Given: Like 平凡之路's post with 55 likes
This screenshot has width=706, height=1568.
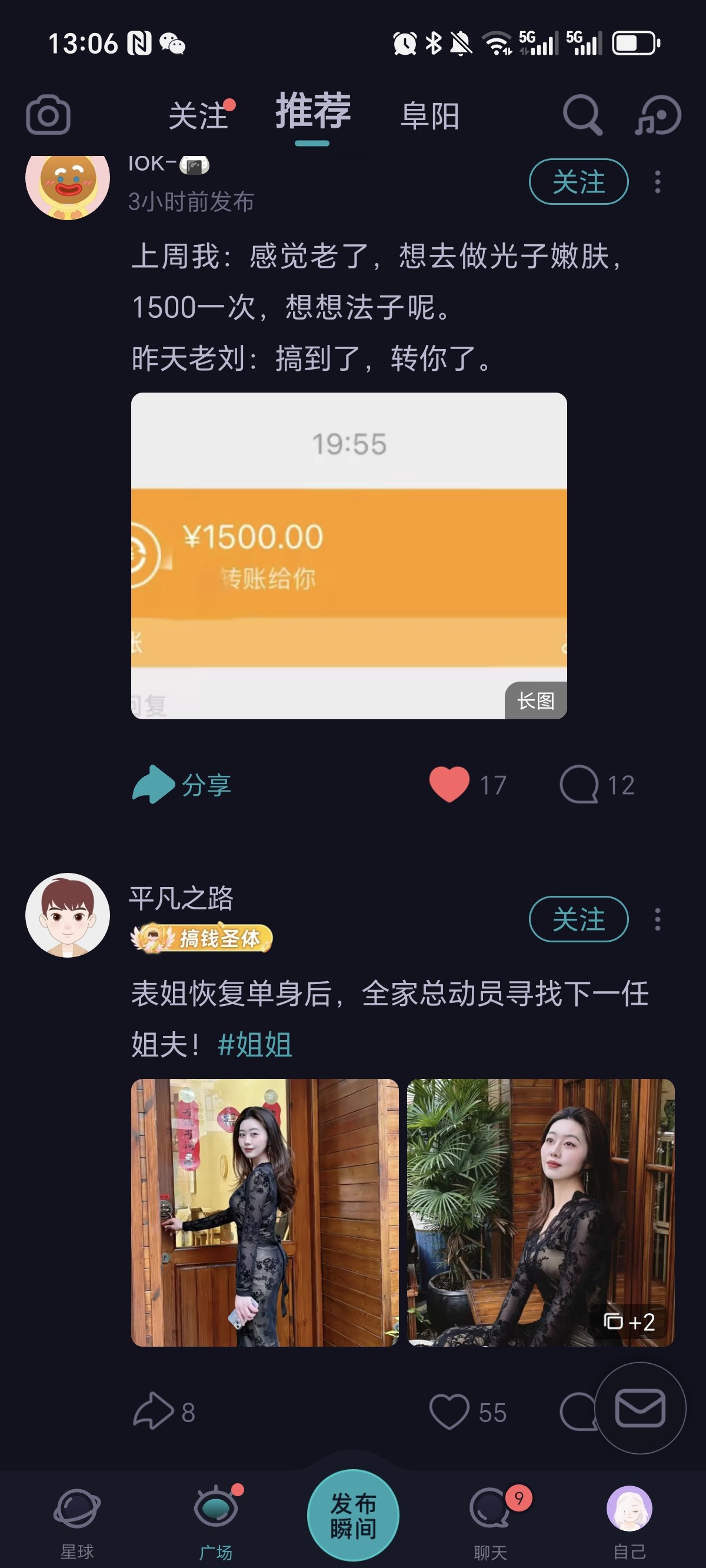Looking at the screenshot, I should pyautogui.click(x=449, y=1411).
